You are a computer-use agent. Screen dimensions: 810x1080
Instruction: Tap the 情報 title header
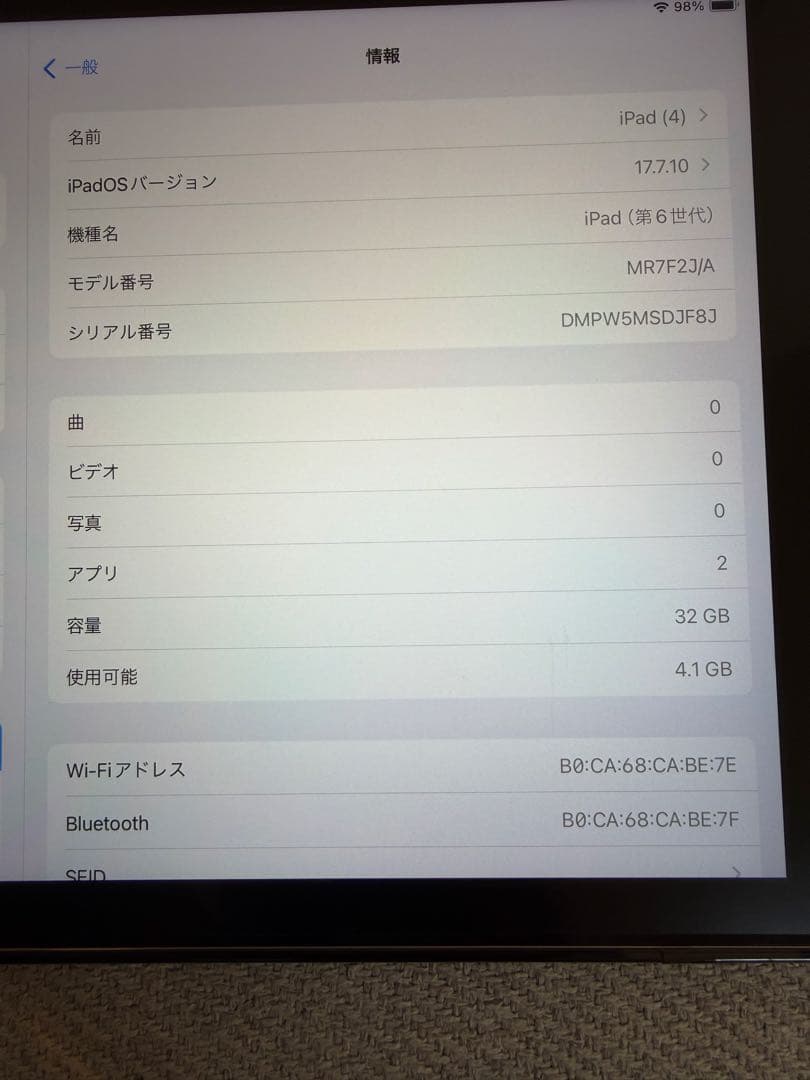383,56
